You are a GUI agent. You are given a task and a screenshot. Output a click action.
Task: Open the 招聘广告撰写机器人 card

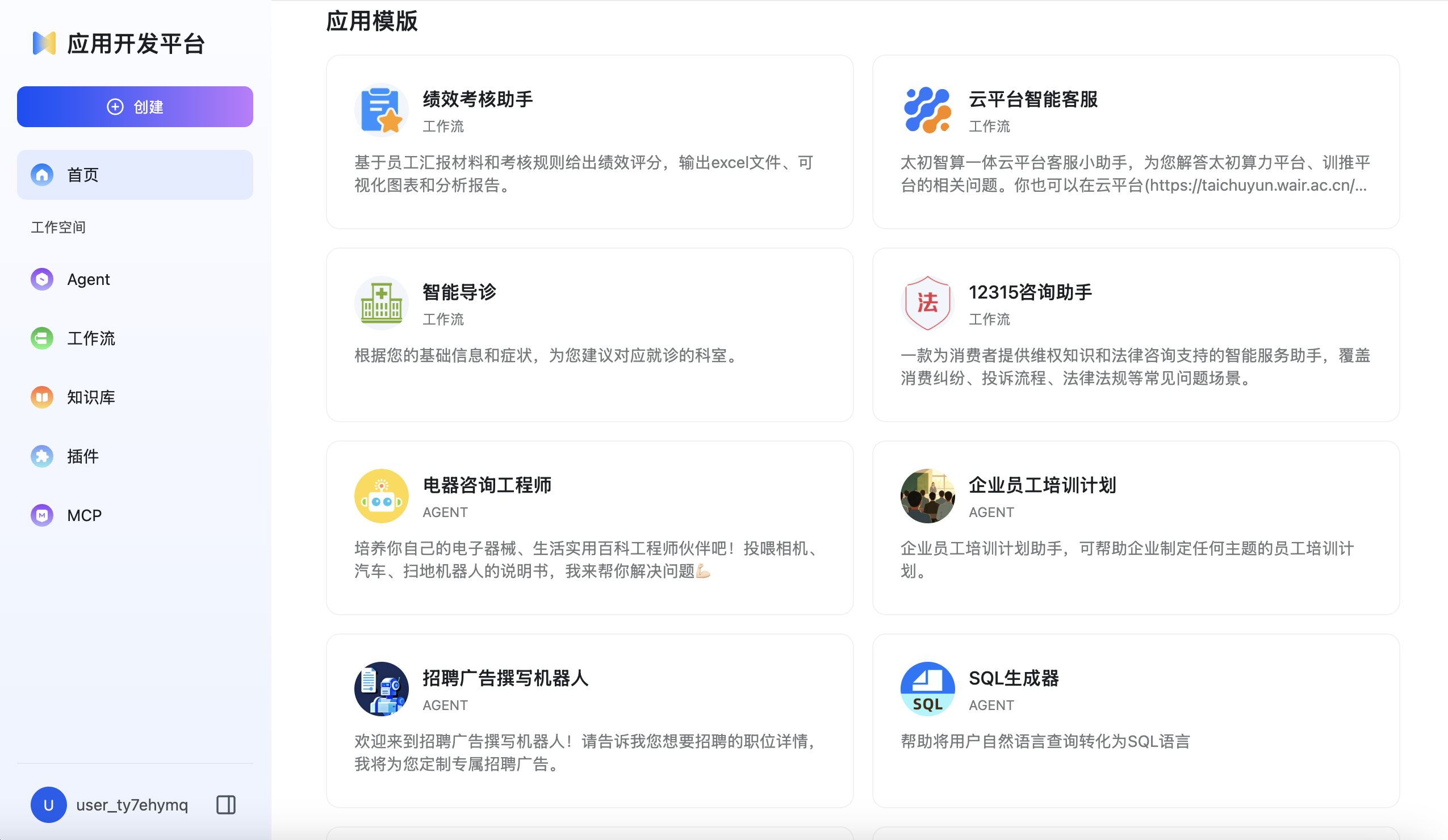tap(589, 721)
